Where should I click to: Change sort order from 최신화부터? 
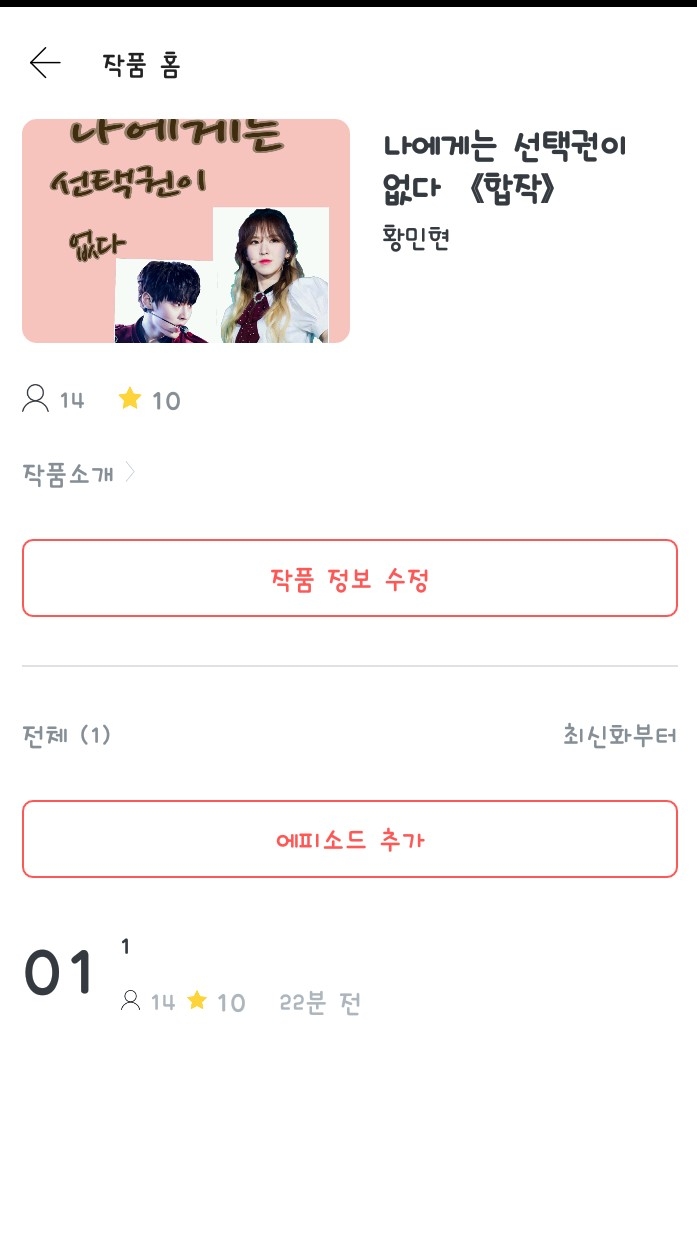point(619,736)
